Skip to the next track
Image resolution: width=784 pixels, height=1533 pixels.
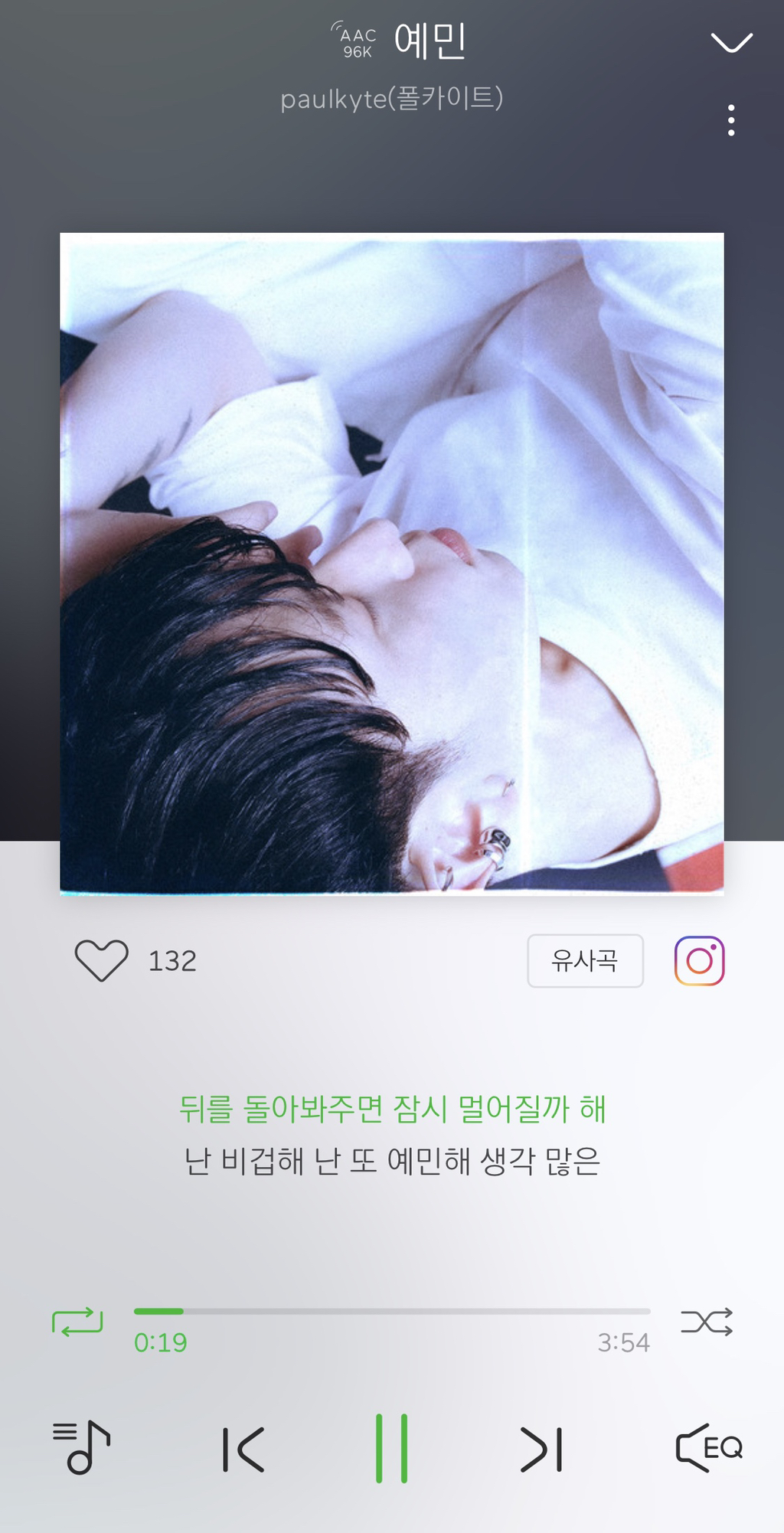(541, 1450)
